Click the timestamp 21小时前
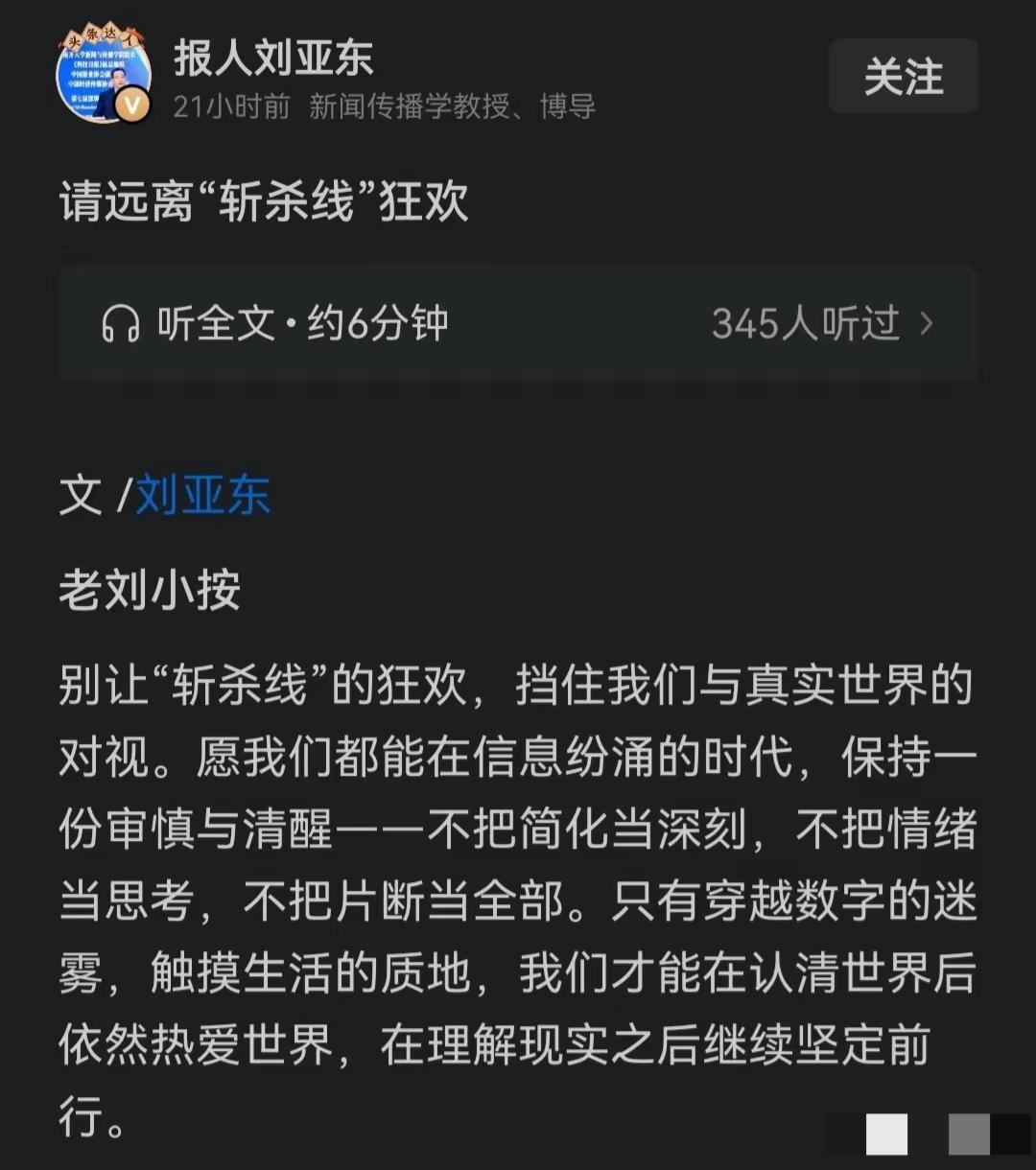The width and height of the screenshot is (1036, 1170). click(x=227, y=109)
